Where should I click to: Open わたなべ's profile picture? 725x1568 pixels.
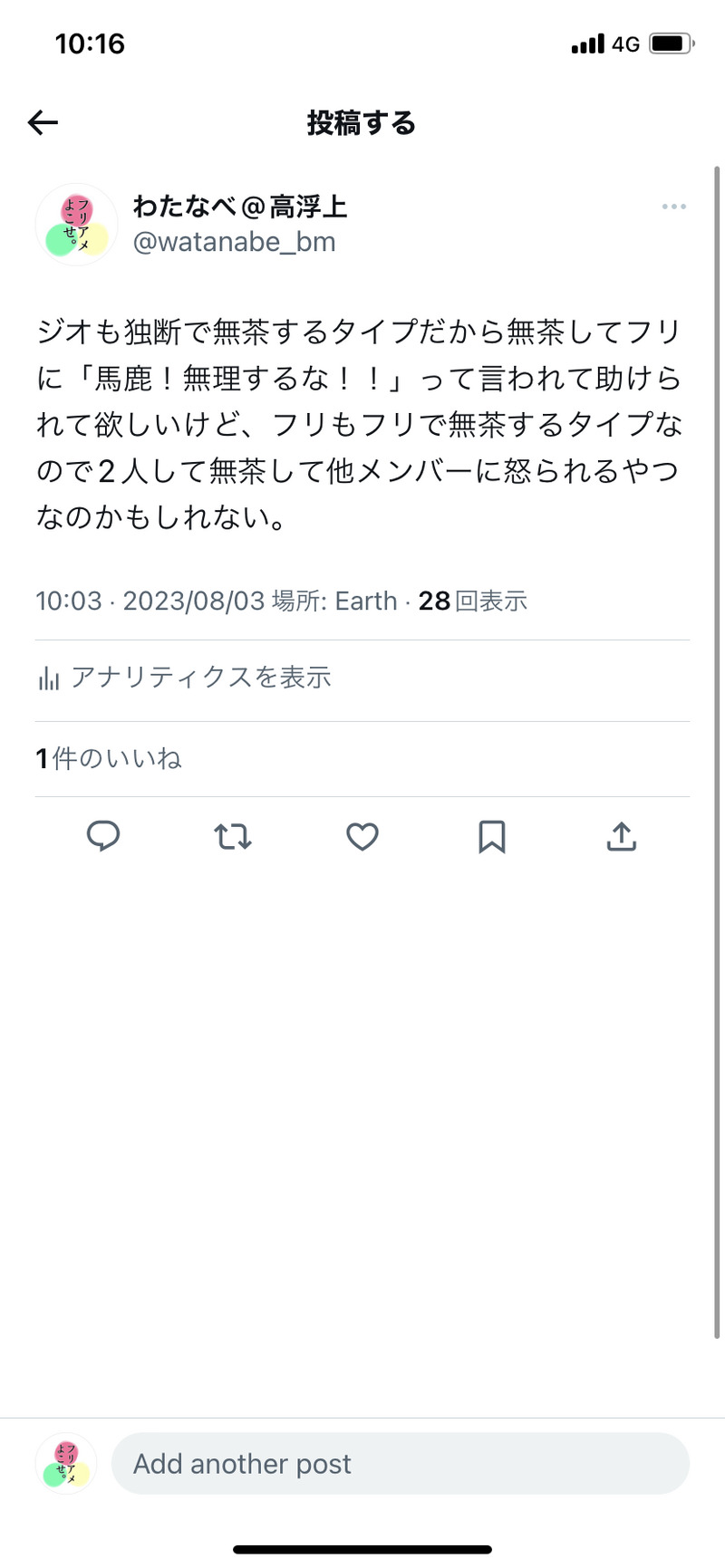pos(76,225)
